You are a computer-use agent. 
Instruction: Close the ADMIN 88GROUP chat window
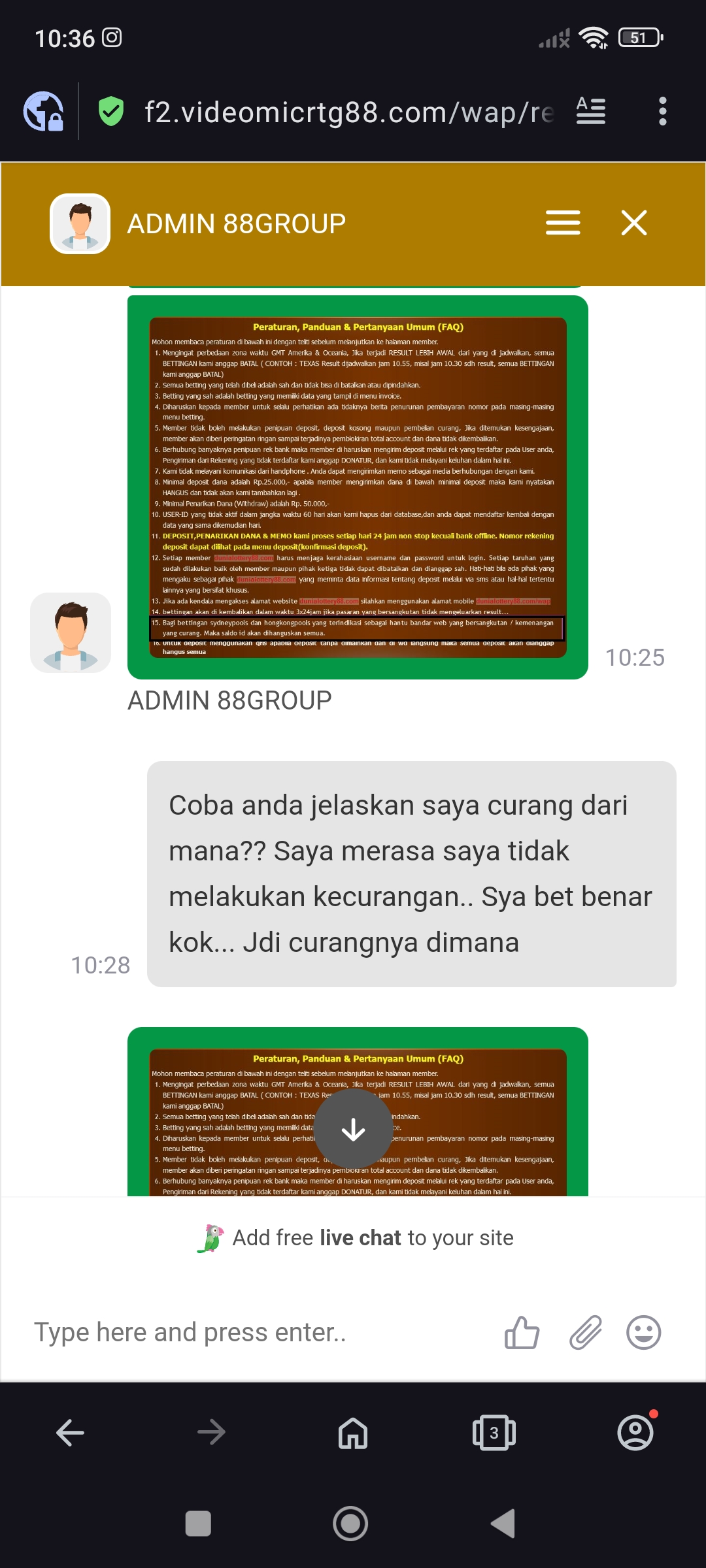pos(634,223)
